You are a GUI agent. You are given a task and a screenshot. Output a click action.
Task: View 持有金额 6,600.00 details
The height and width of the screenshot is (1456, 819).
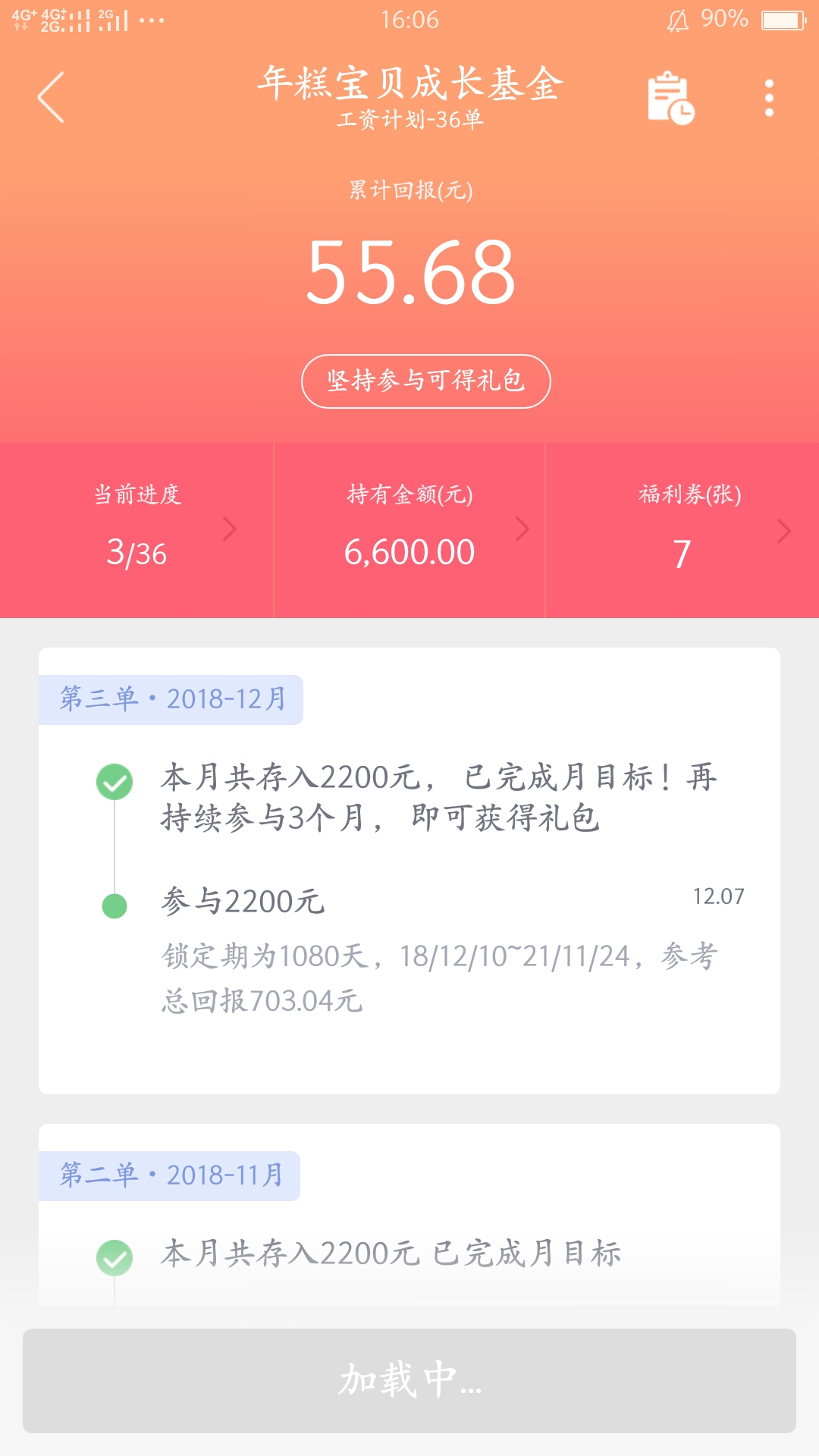pos(409,530)
